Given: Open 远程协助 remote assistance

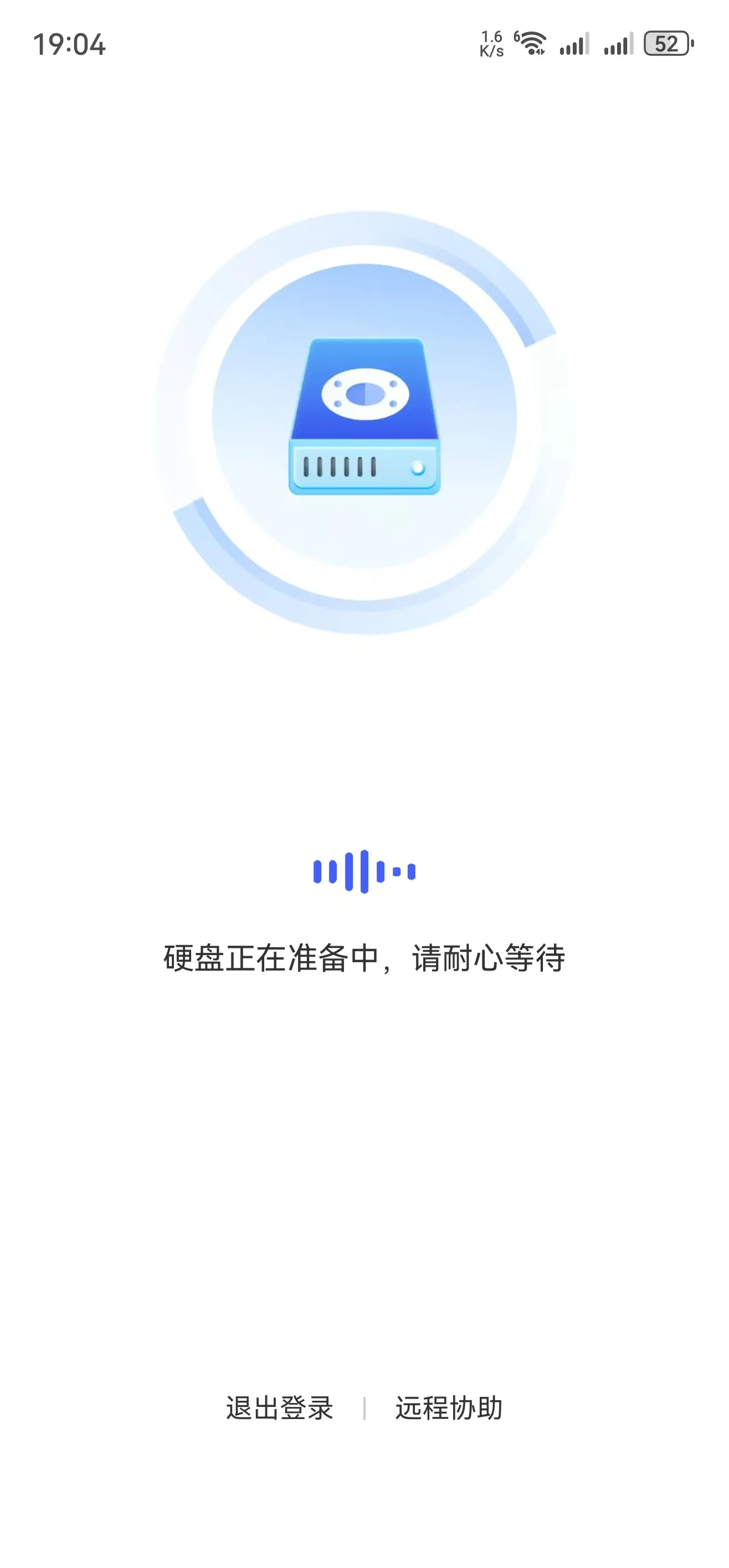Looking at the screenshot, I should [x=449, y=1408].
